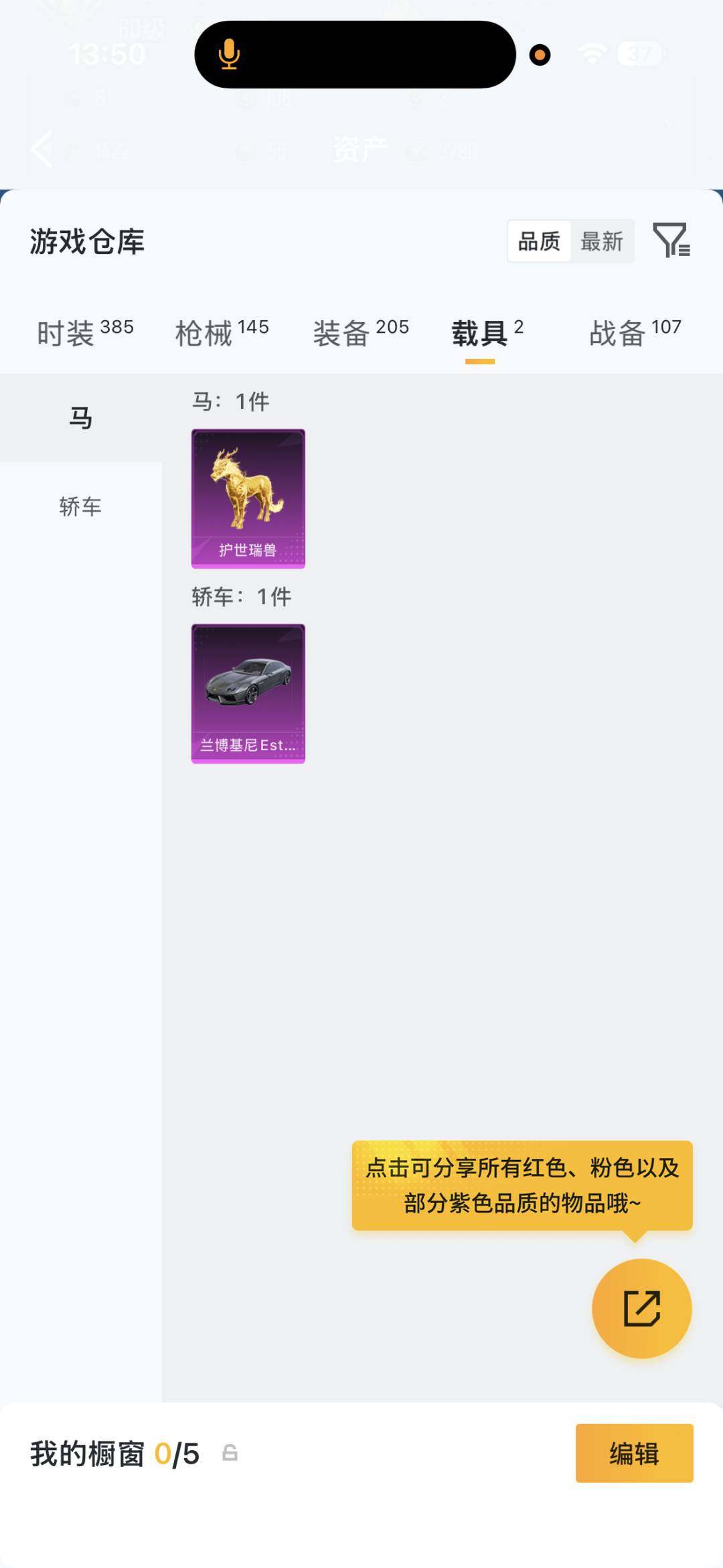Open the 护世瑞兽 horse item card
723x1568 pixels.
tap(248, 498)
